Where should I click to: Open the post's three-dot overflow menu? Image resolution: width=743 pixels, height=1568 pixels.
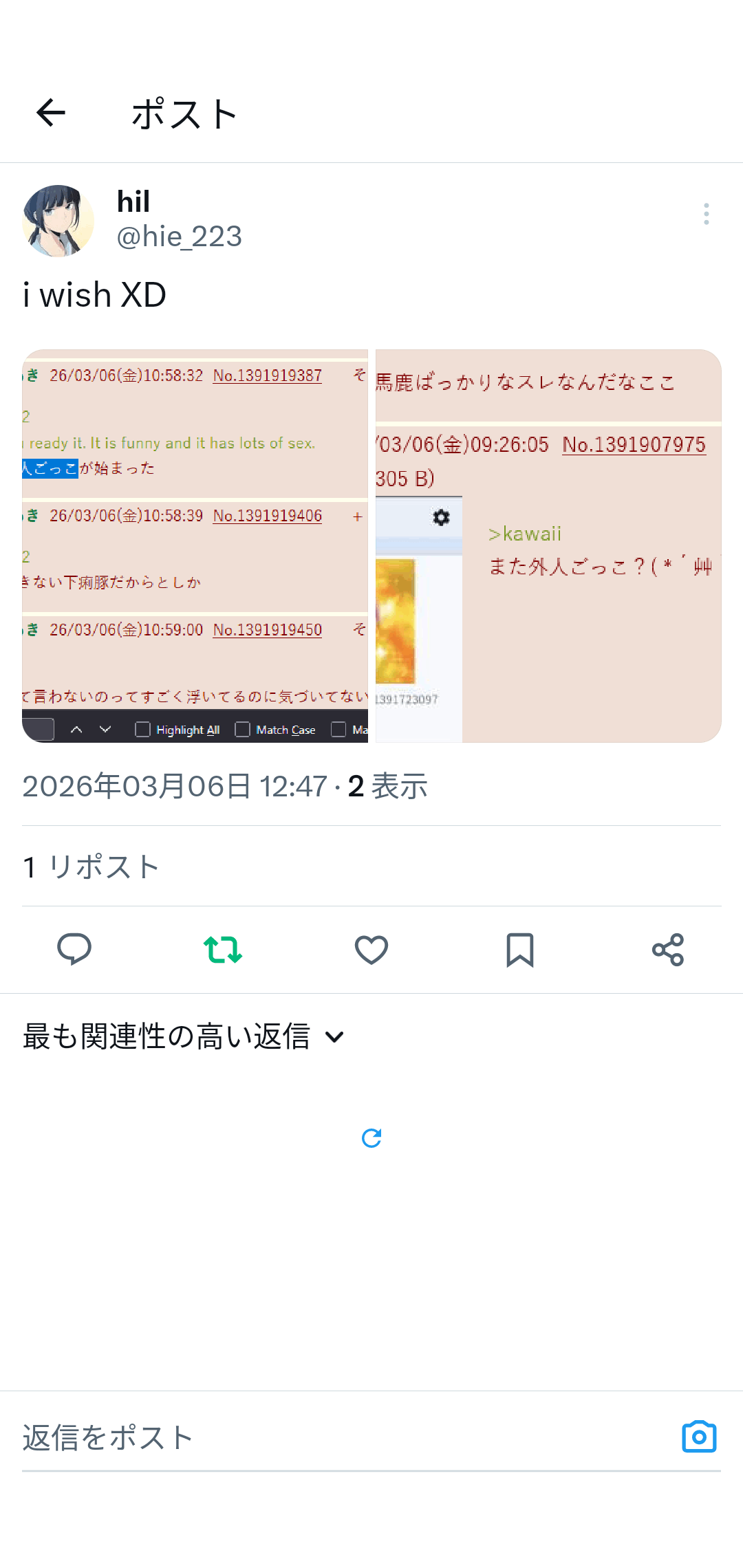[x=706, y=214]
